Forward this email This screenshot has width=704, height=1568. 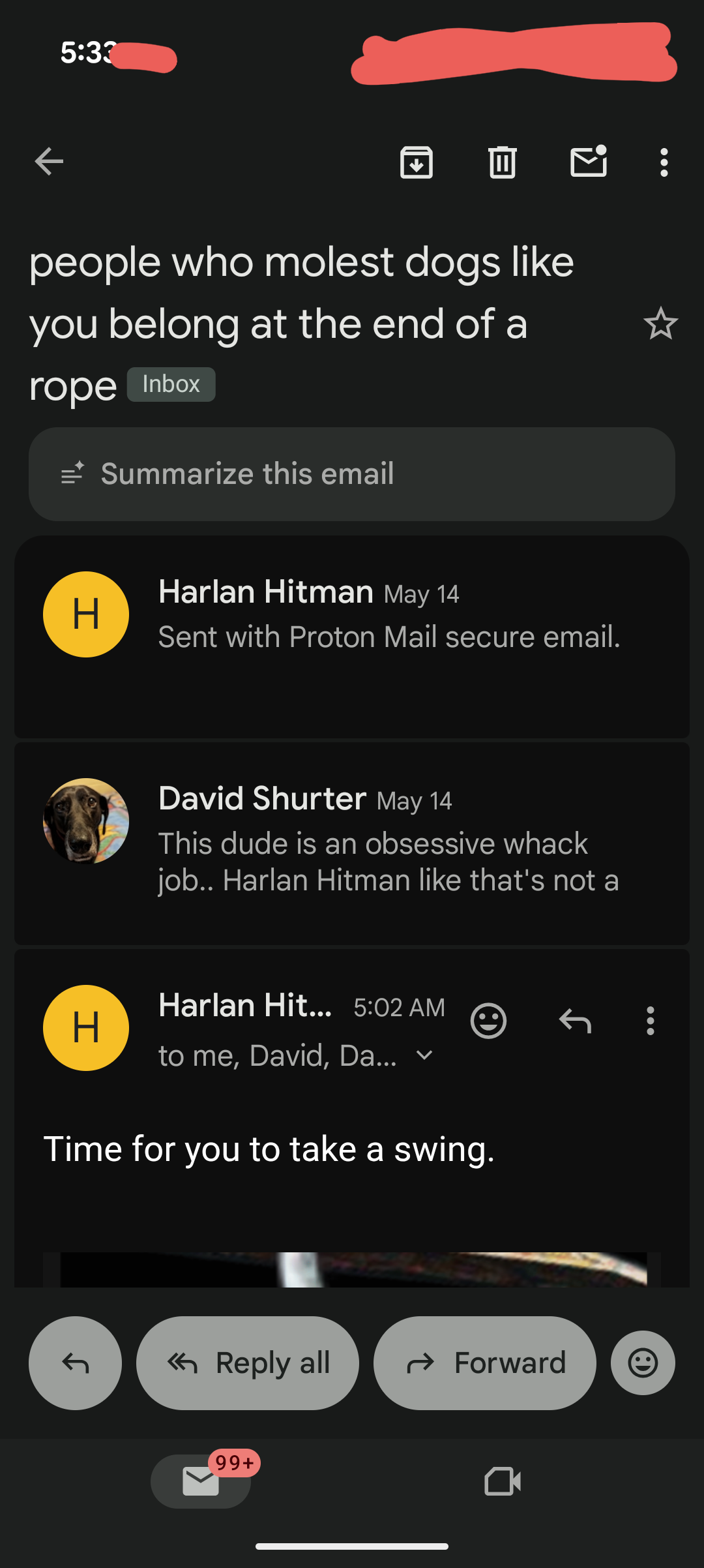click(485, 1363)
